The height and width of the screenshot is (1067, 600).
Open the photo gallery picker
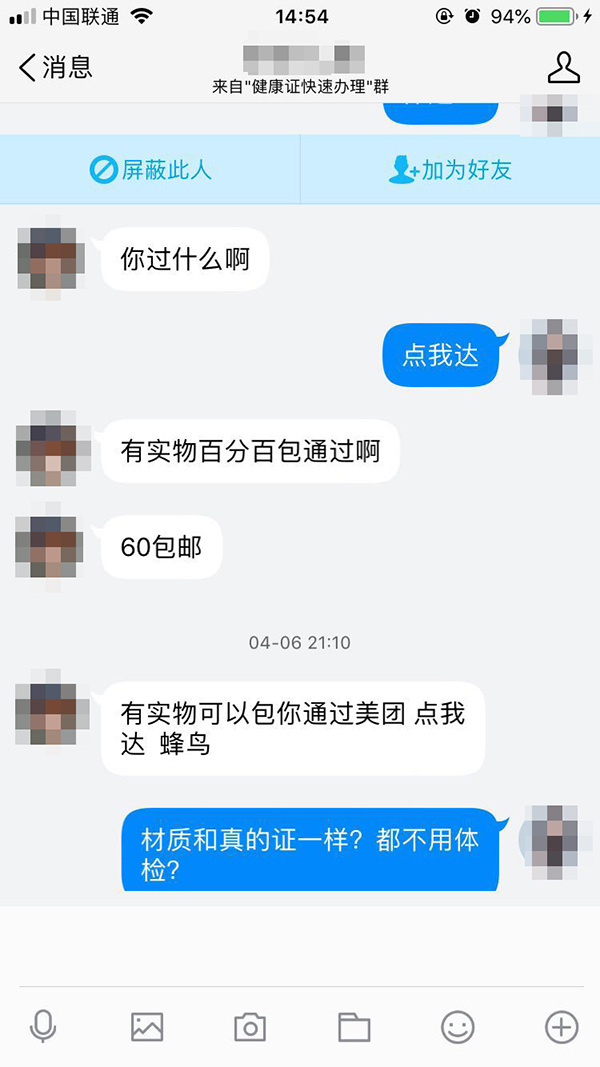coord(147,1027)
